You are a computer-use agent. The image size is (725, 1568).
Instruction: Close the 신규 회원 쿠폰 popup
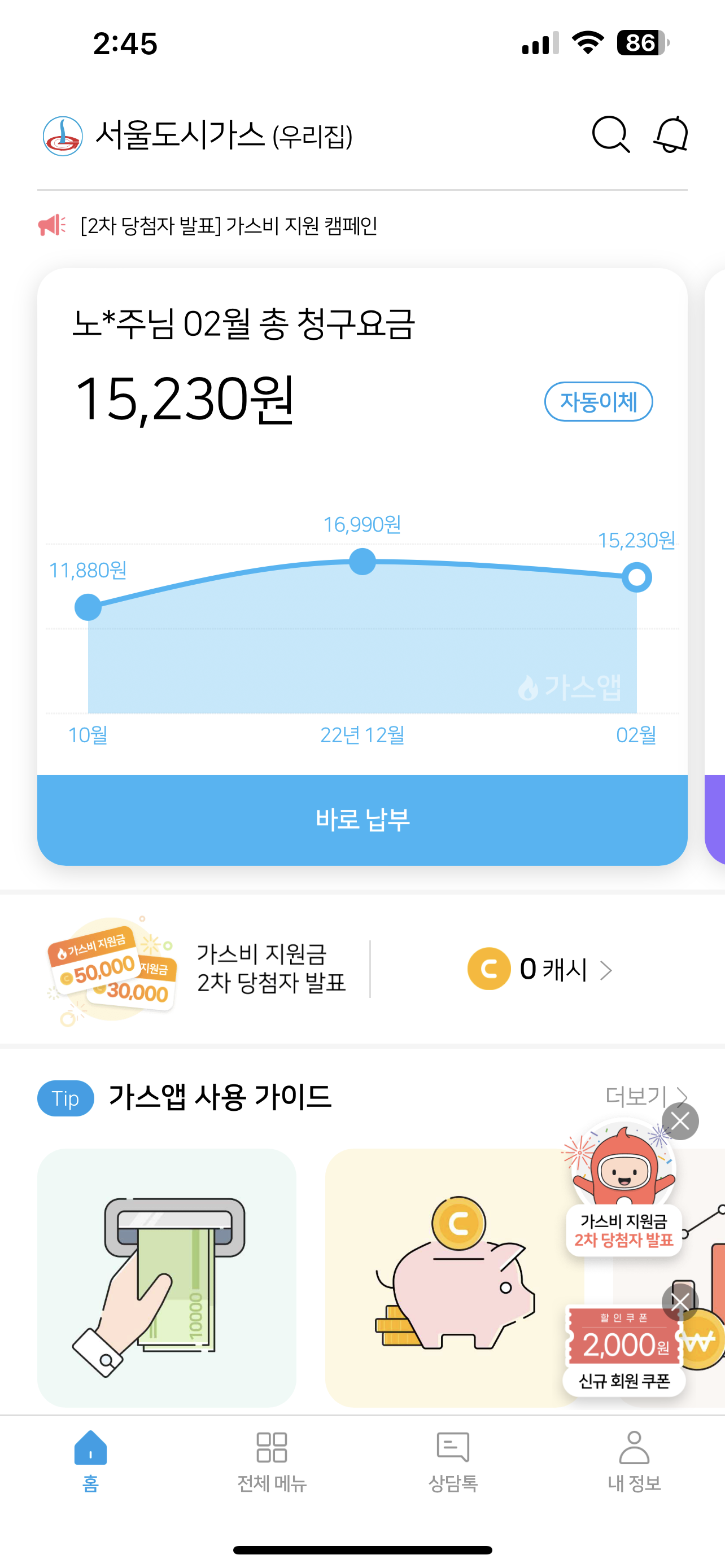click(680, 1302)
